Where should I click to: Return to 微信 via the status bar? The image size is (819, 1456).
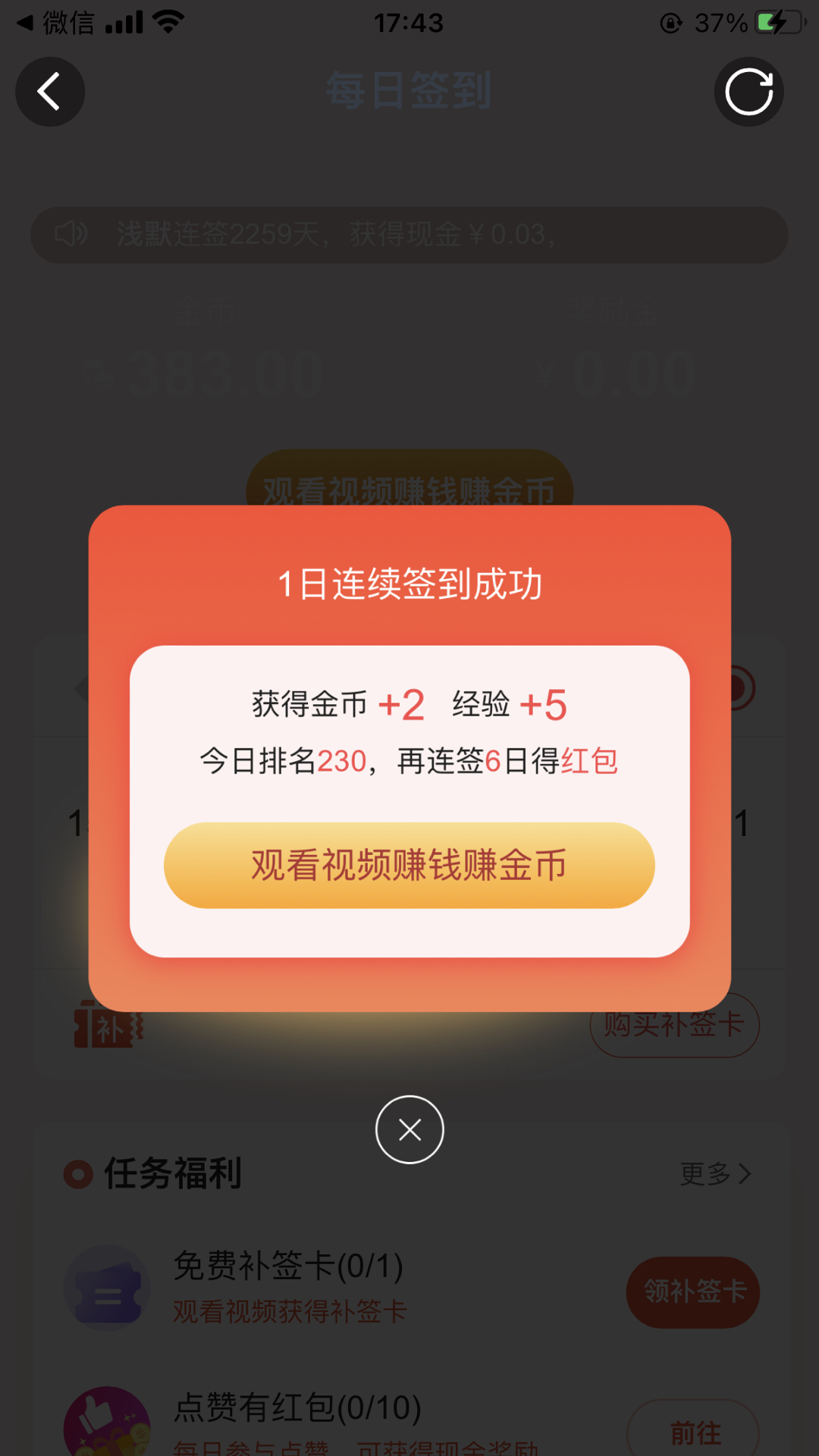point(57,23)
